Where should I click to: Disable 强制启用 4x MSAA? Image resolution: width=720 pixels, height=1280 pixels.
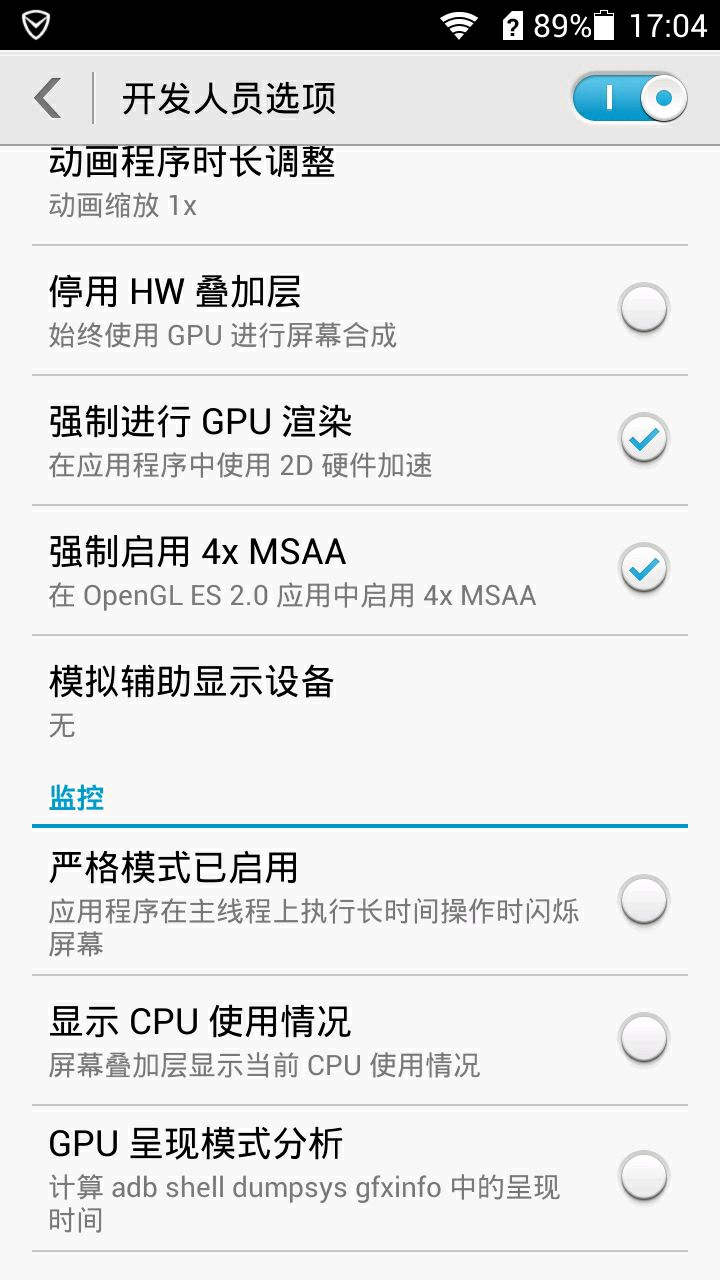pos(643,568)
